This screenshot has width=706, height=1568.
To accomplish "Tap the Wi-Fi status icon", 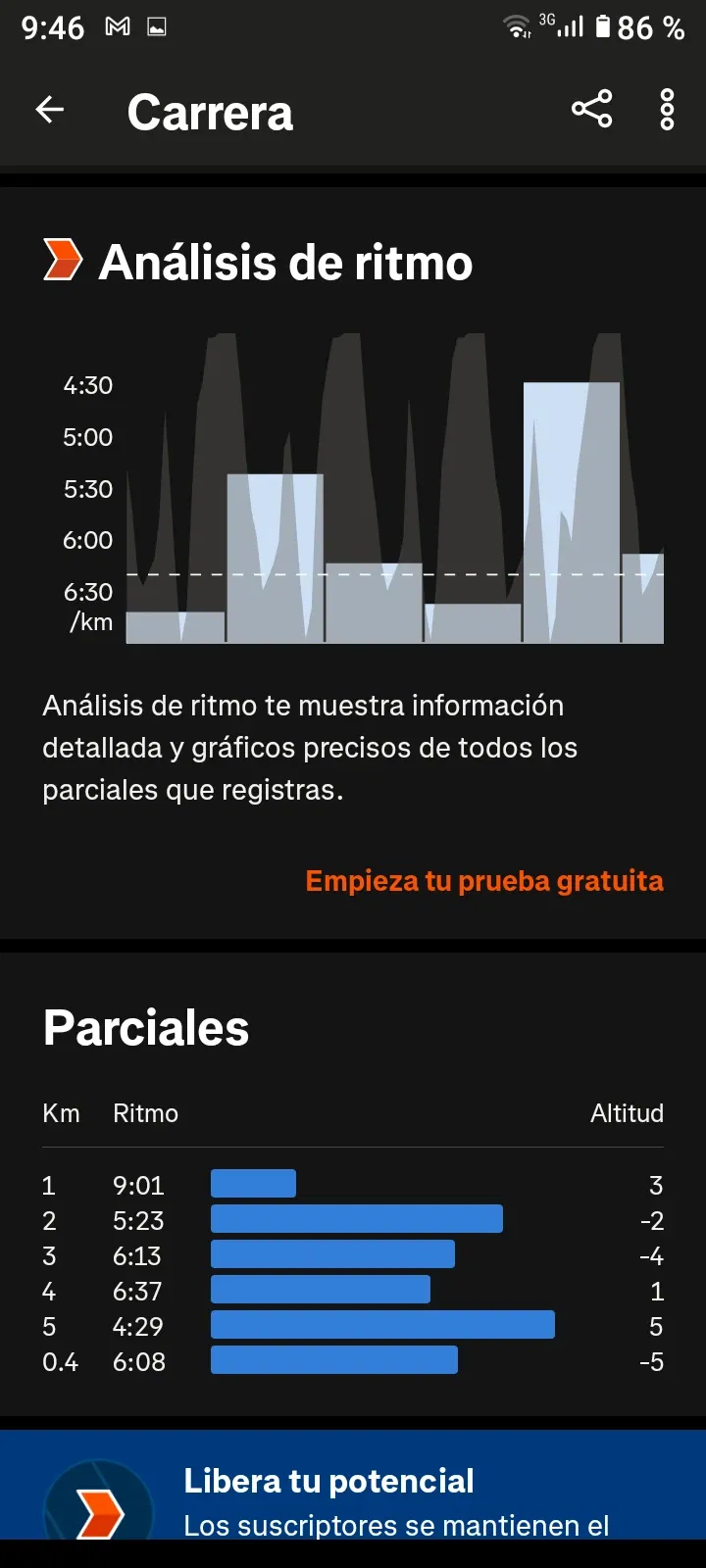I will 517,26.
